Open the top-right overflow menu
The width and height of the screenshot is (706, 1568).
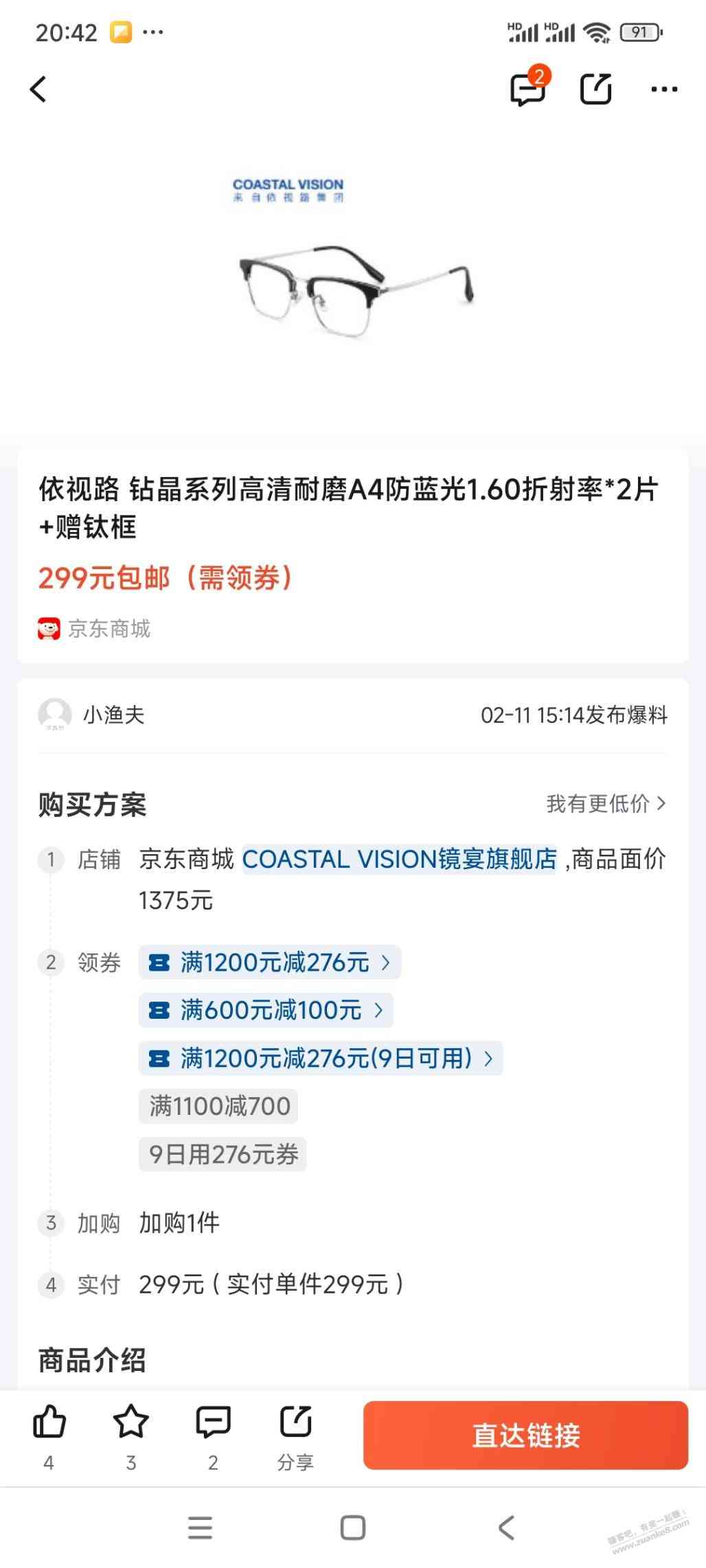pos(663,89)
